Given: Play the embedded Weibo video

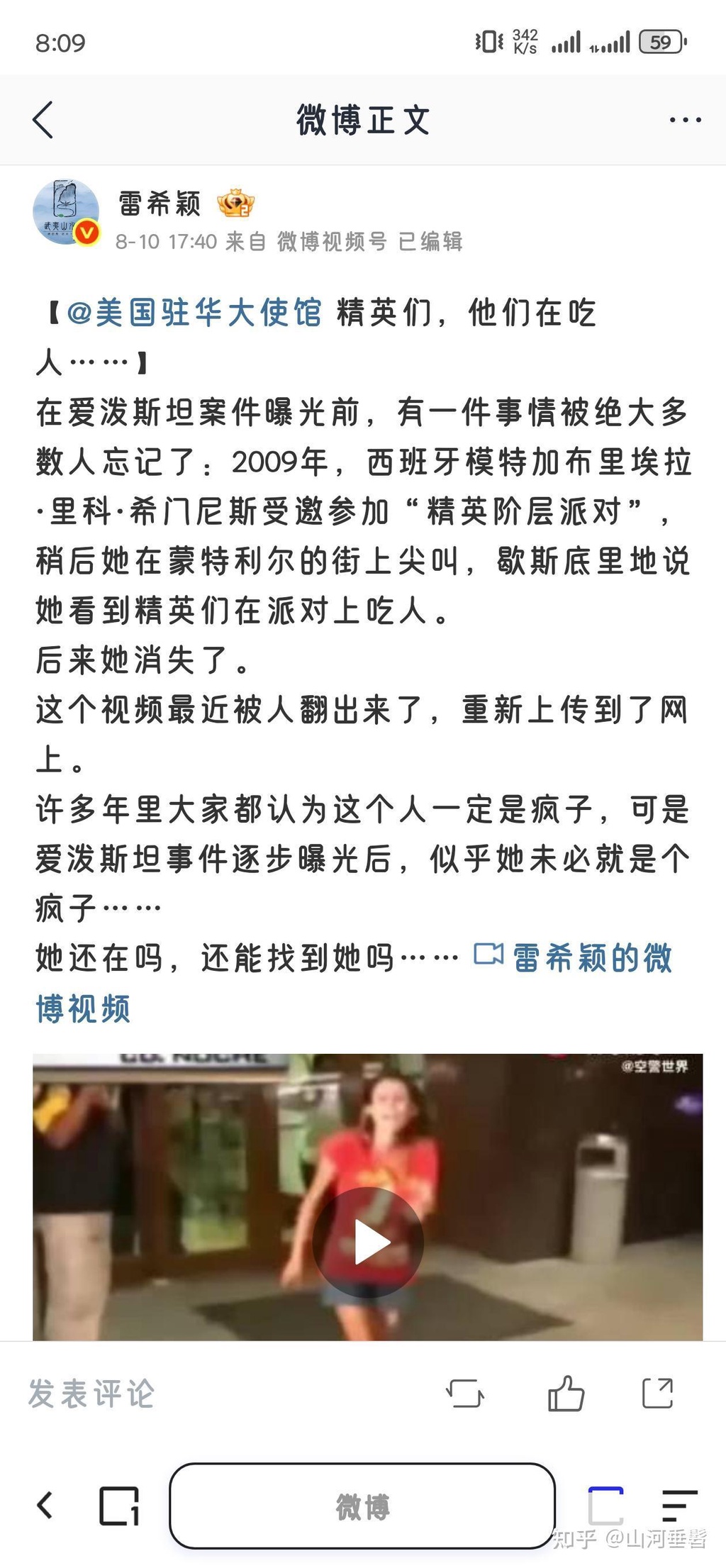Looking at the screenshot, I should [x=368, y=1242].
